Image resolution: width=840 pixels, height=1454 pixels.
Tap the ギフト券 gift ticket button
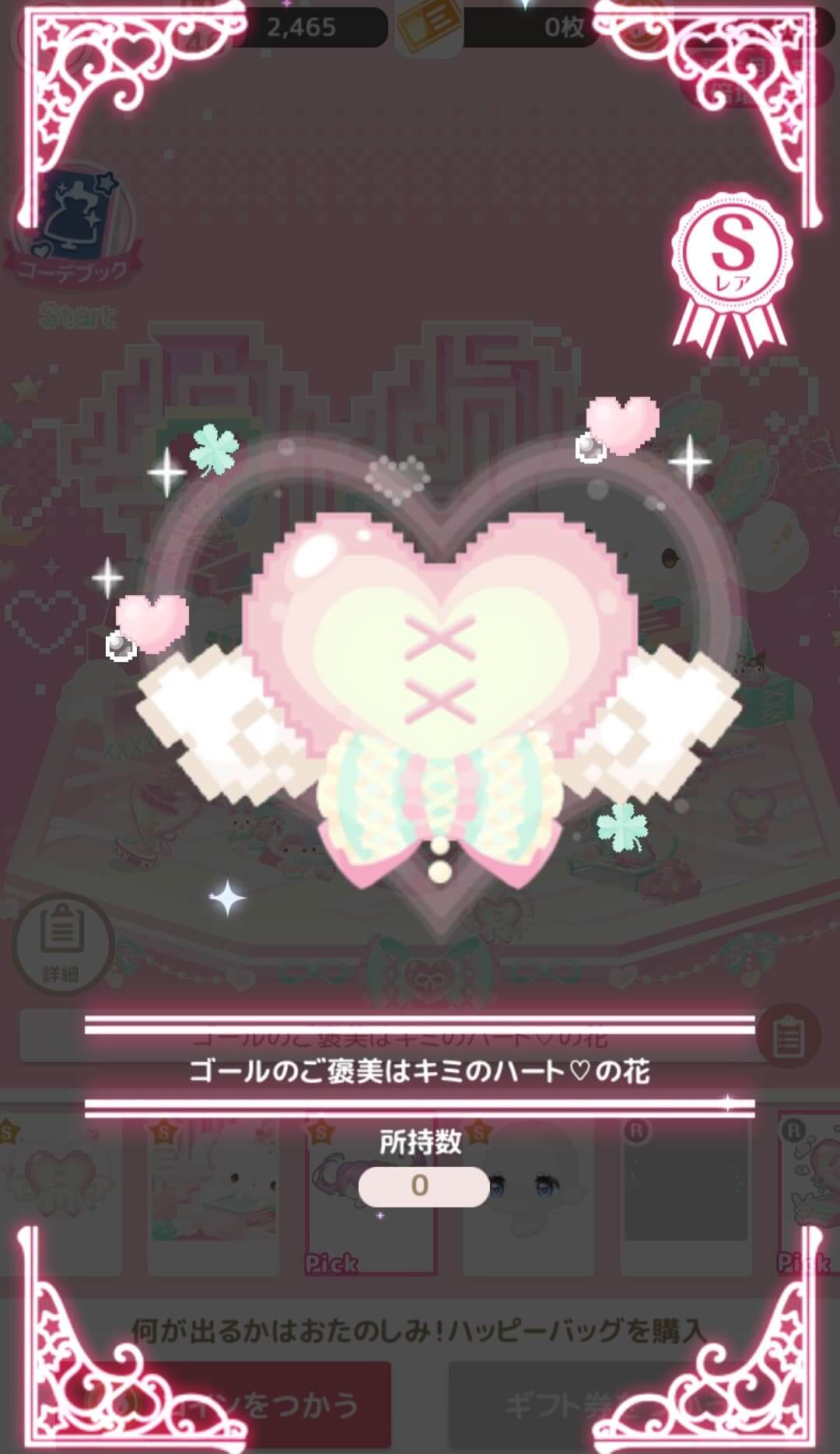[560, 1406]
